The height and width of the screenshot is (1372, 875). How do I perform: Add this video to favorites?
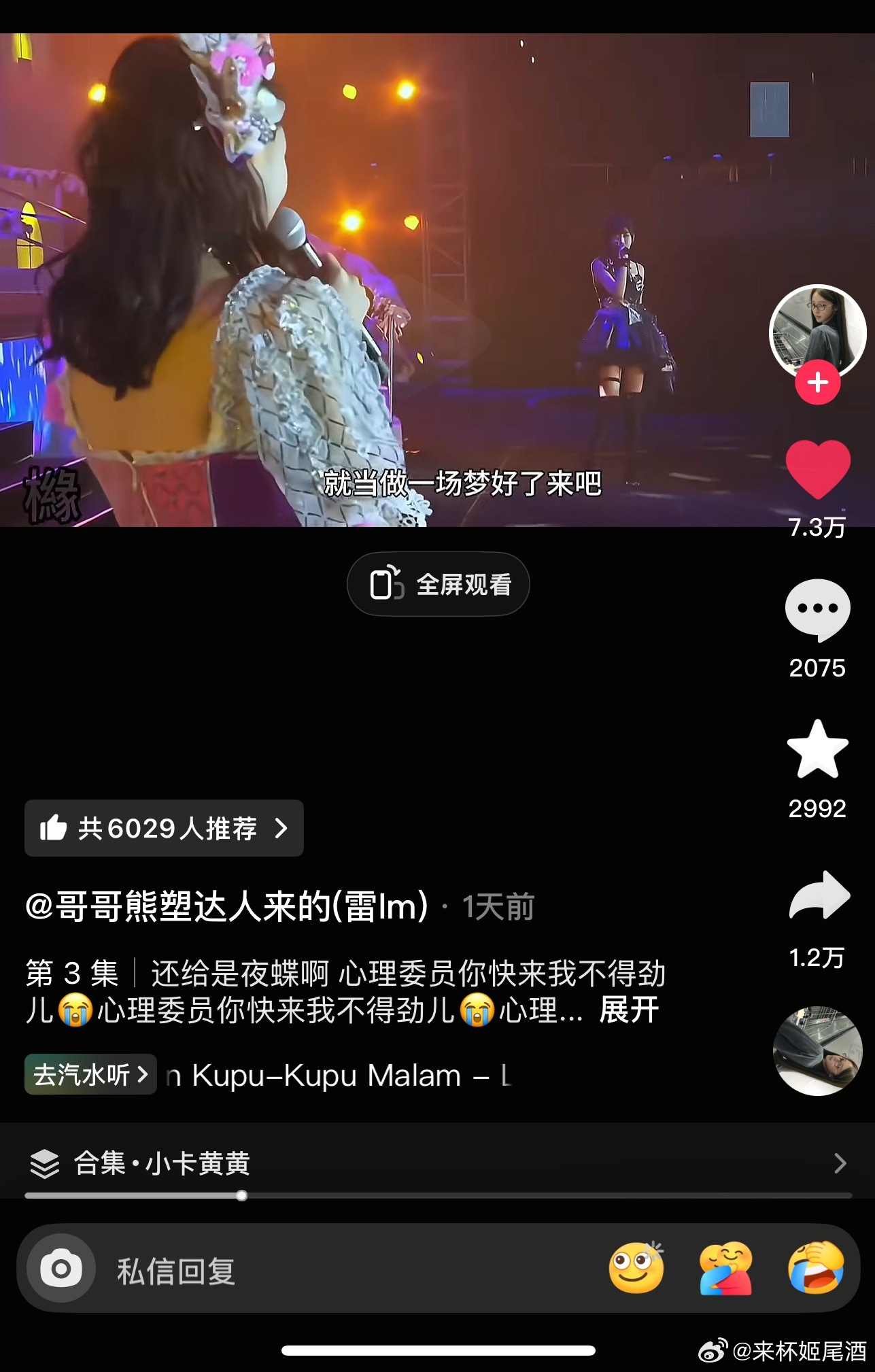pyautogui.click(x=817, y=749)
